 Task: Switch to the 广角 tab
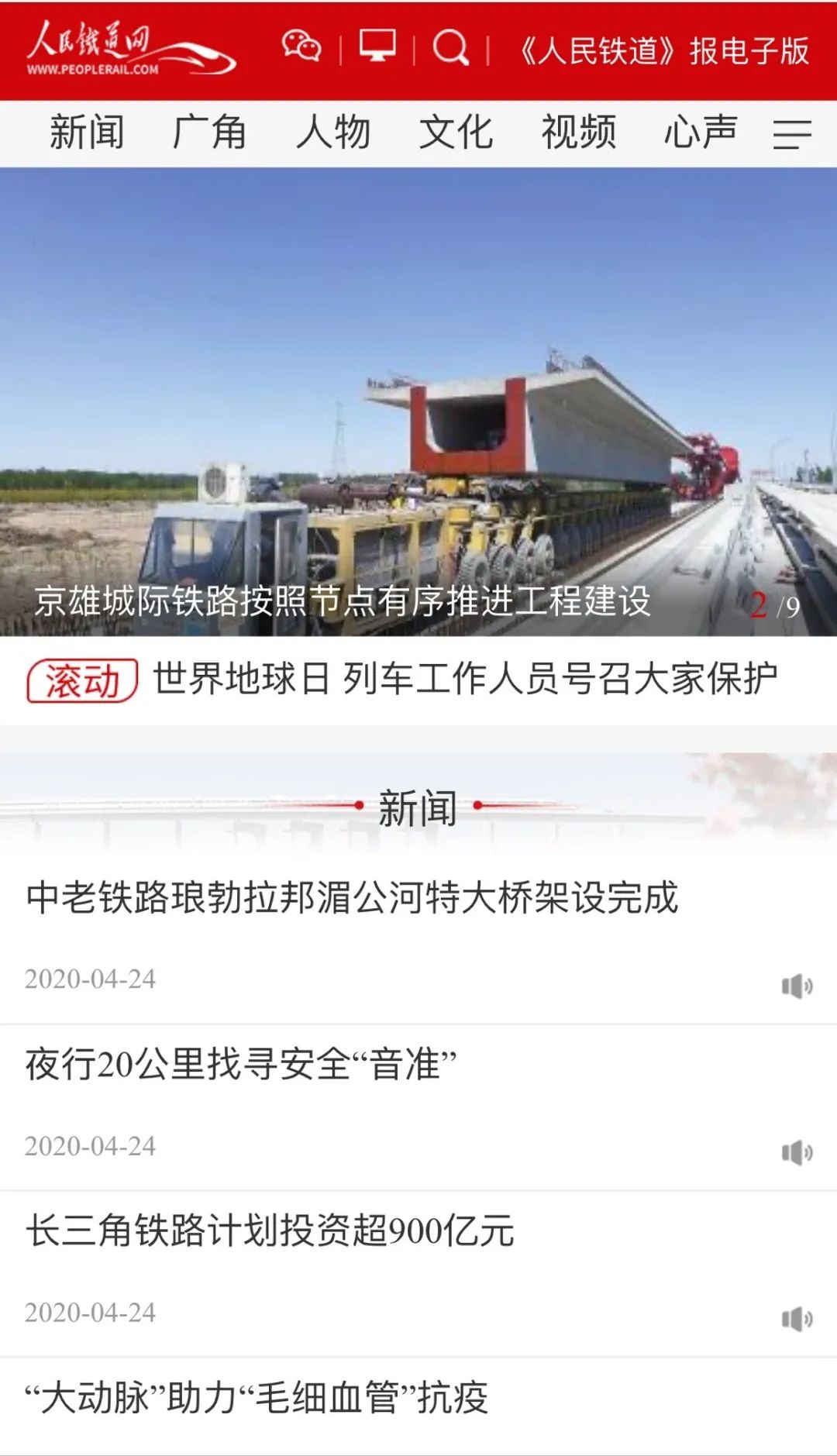(209, 133)
